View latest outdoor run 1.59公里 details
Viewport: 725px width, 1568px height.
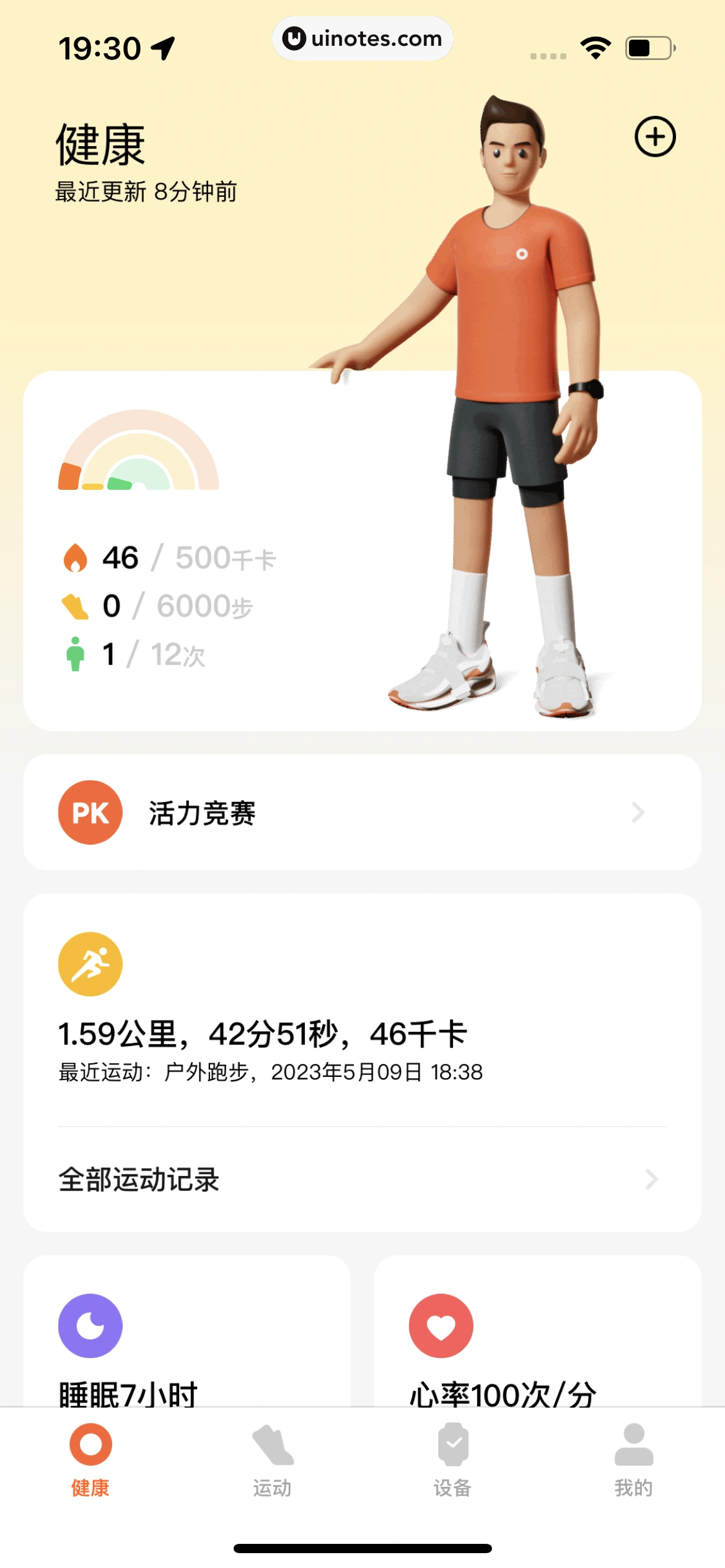click(x=362, y=1034)
